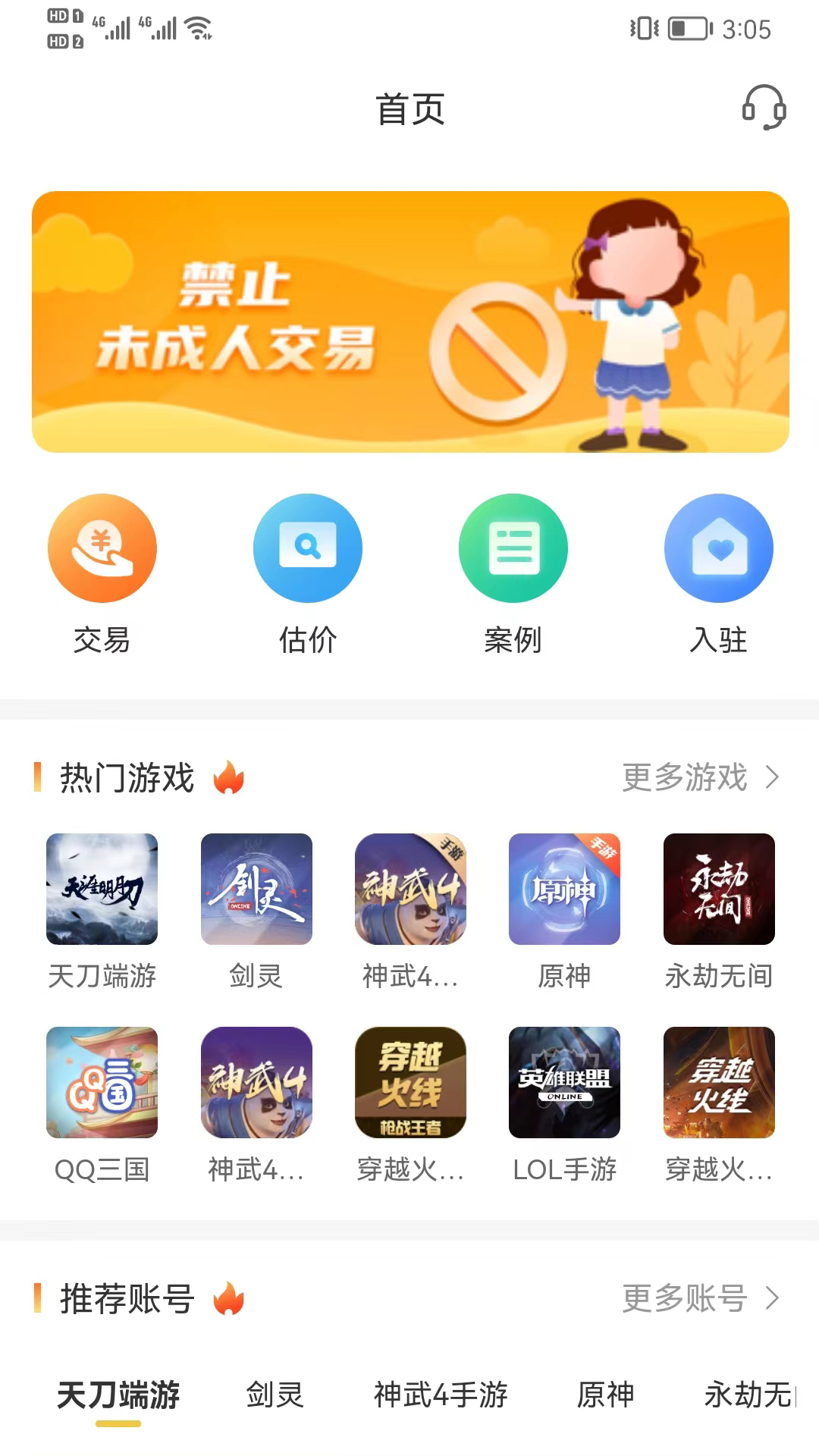Screen dimensions: 819x1456
Task: Switch to 神武4手游 tab under 推荐账号
Action: click(x=440, y=1395)
